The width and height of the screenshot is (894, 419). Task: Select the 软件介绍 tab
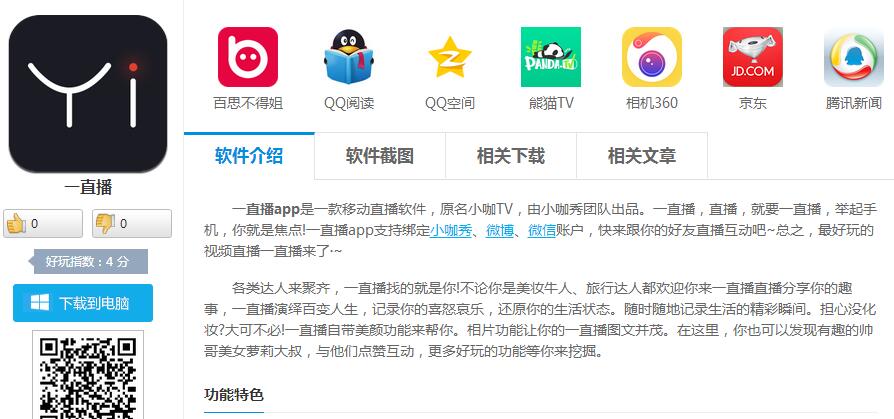(249, 156)
